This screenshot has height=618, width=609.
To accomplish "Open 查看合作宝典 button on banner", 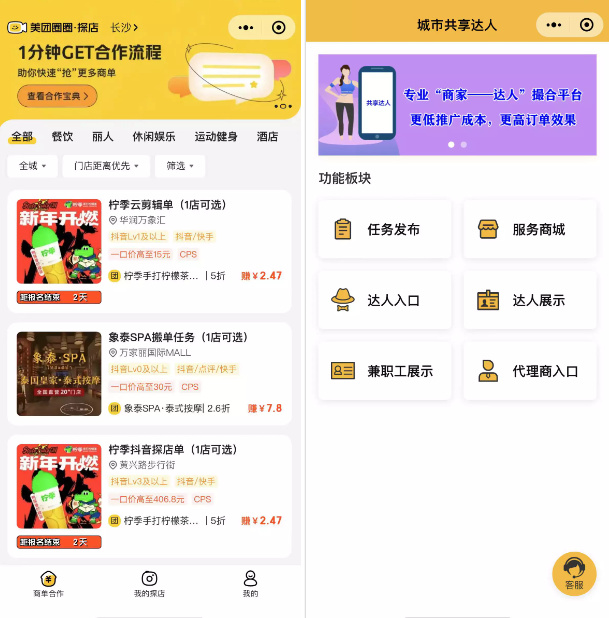I will 57,96.
